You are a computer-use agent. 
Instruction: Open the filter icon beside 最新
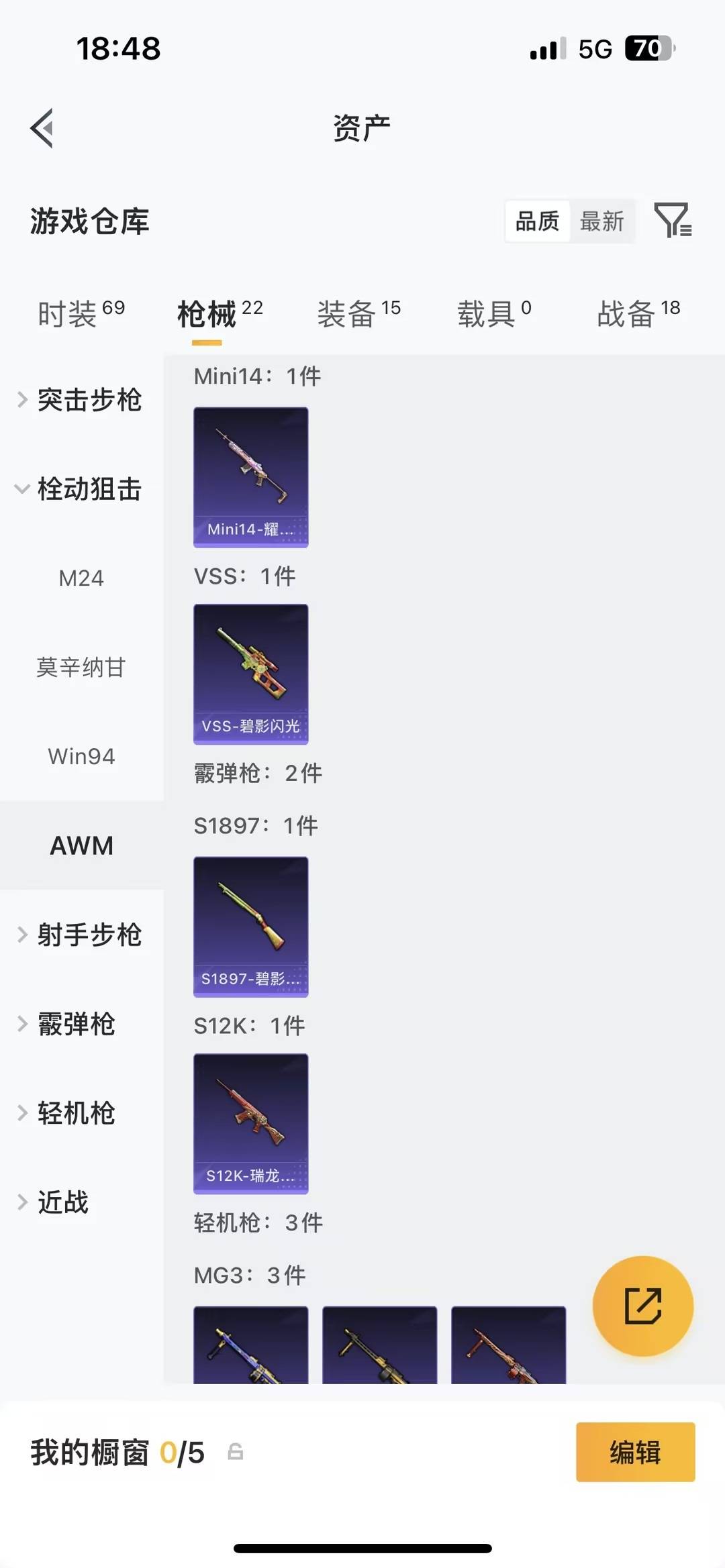click(674, 220)
